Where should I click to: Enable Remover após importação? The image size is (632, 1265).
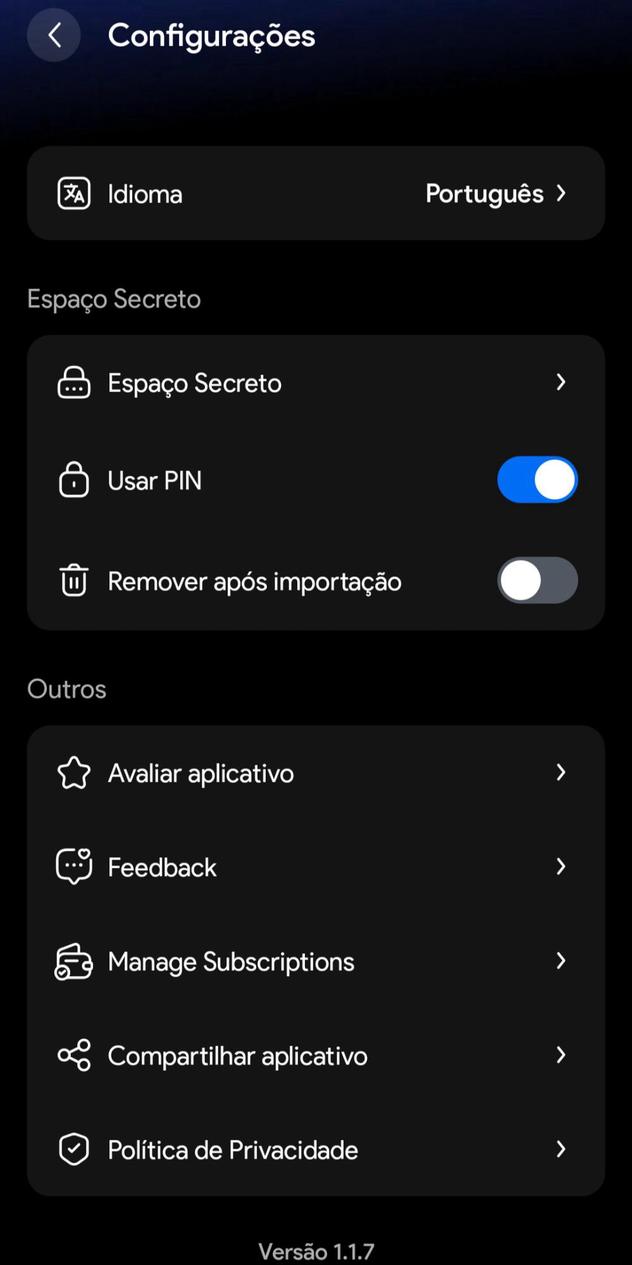[x=537, y=581]
